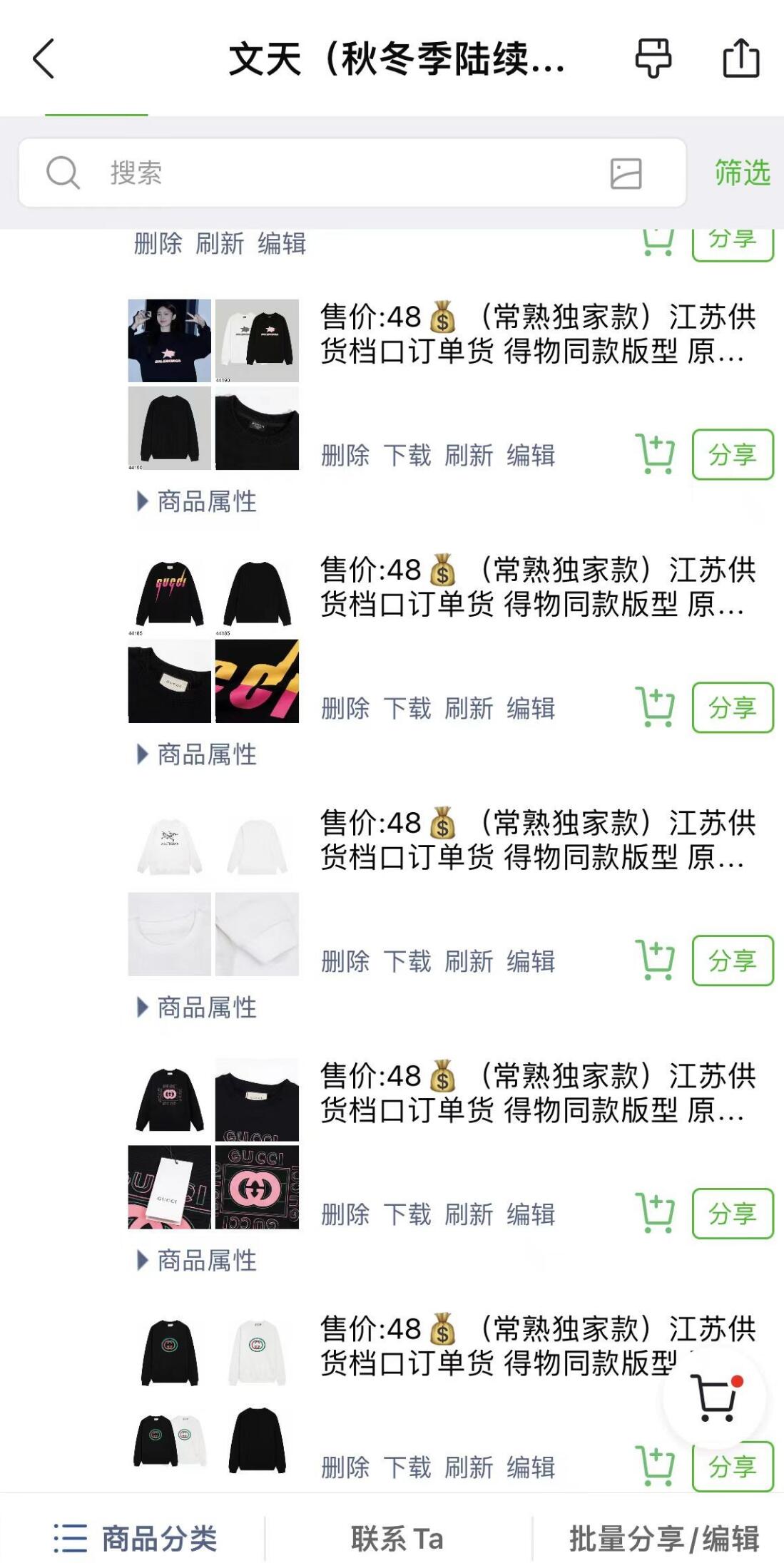Add the Balenciaga star sweatshirt to cart
This screenshot has width=784, height=1568.
(x=654, y=454)
